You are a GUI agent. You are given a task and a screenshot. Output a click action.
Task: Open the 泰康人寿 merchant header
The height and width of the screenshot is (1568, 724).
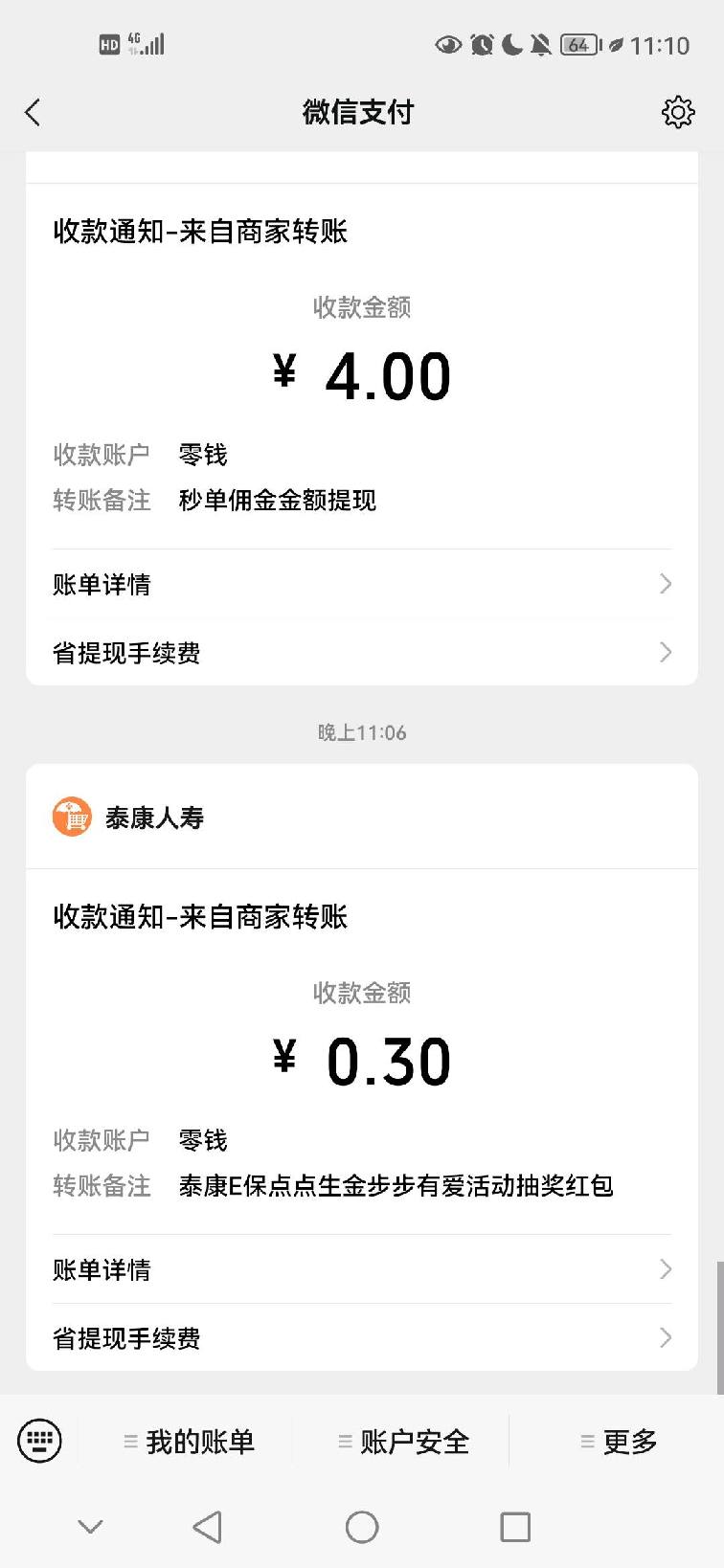tap(362, 818)
